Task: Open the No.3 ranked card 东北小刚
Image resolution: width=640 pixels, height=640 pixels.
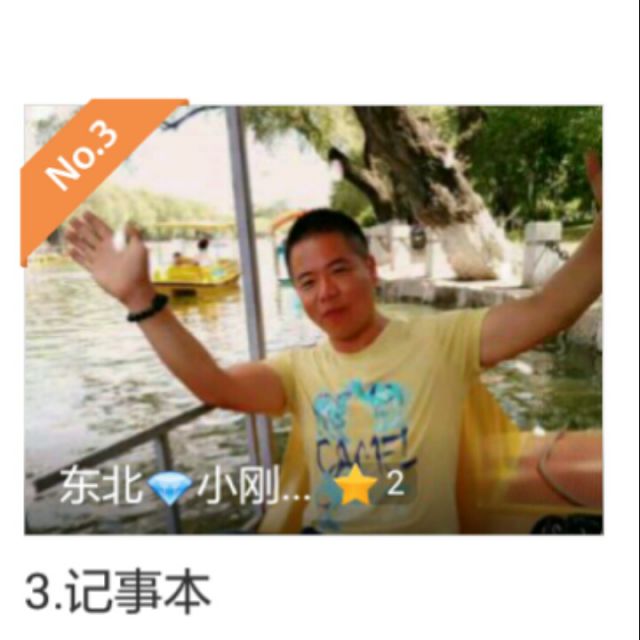Action: point(313,320)
